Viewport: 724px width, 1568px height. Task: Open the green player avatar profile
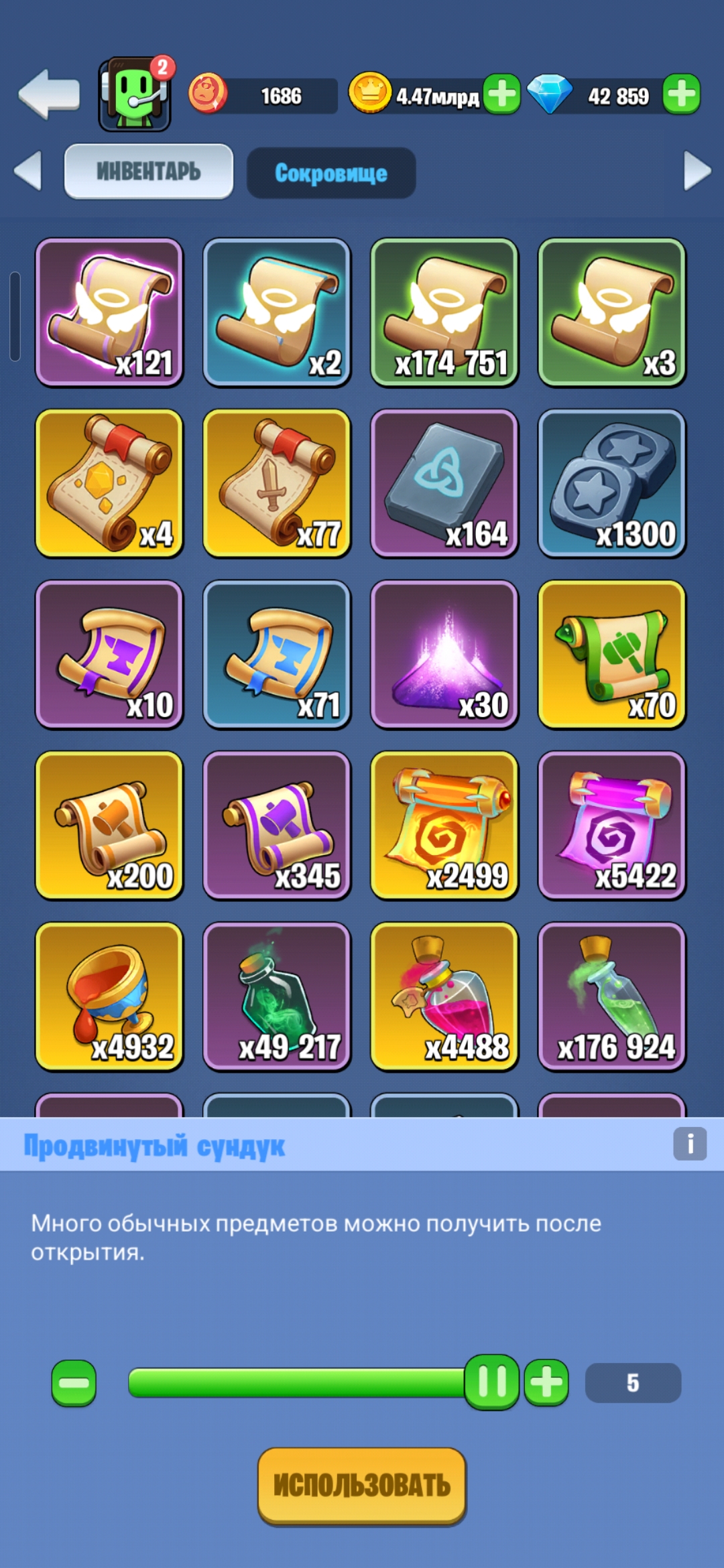[x=135, y=95]
